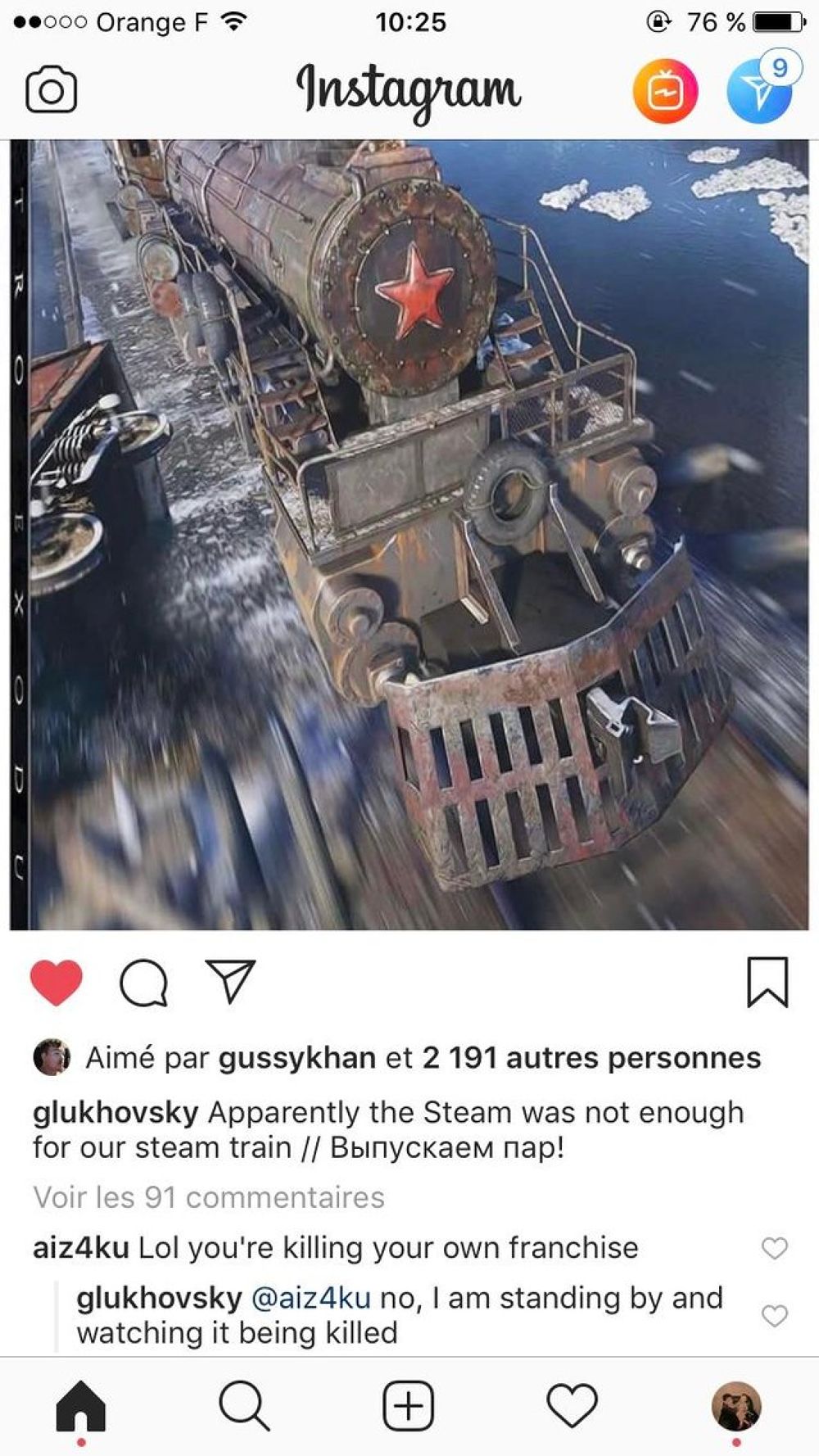Open gussykhan's profile from the likes line
Image resolution: width=819 pixels, height=1456 pixels.
296,1058
